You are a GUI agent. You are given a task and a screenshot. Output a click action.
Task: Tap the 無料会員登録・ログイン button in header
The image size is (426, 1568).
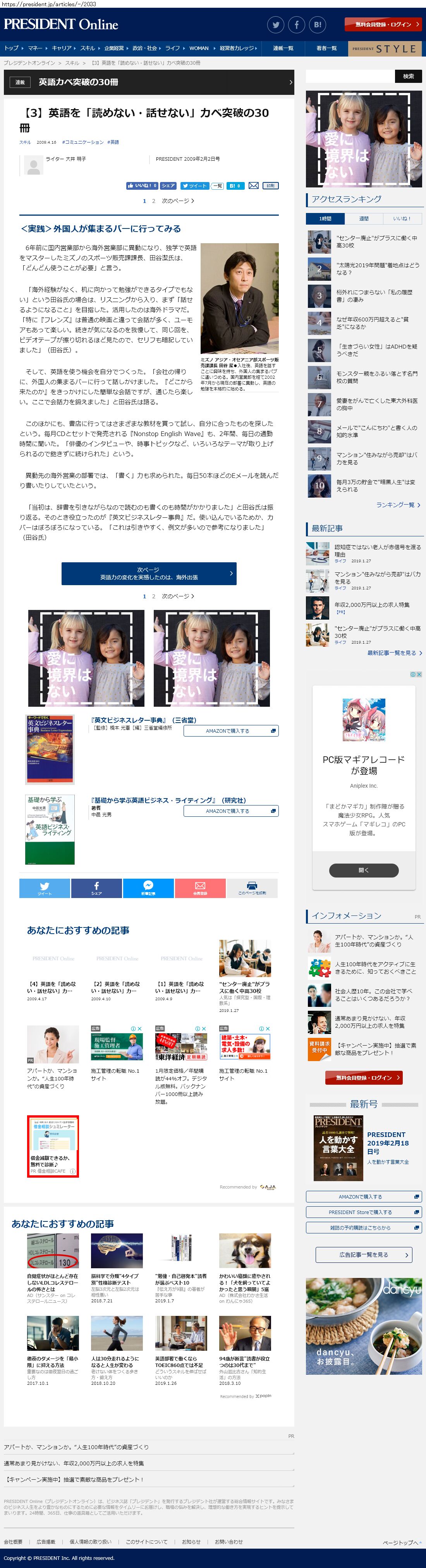point(383,24)
